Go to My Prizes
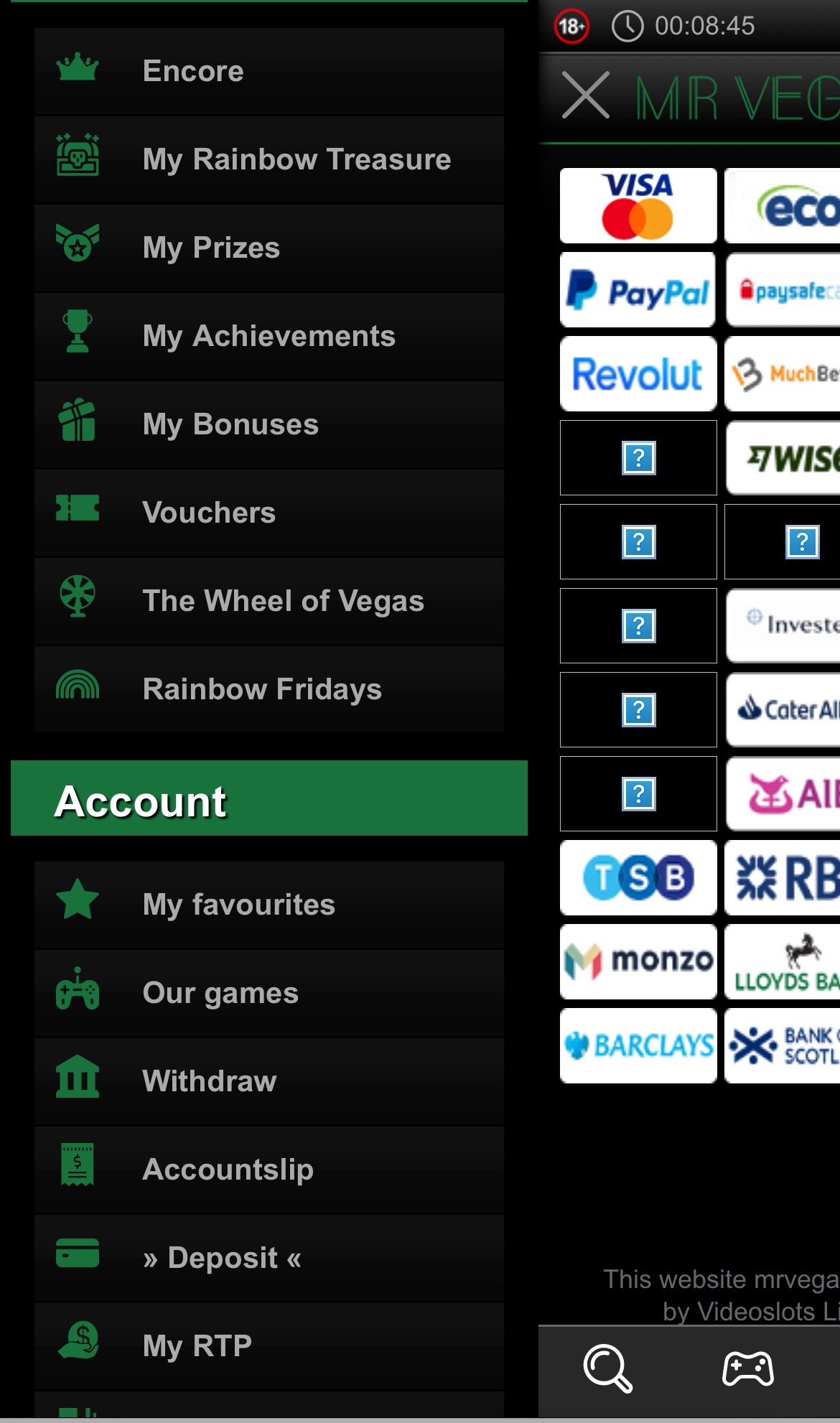Viewport: 840px width, 1423px height. tap(269, 248)
